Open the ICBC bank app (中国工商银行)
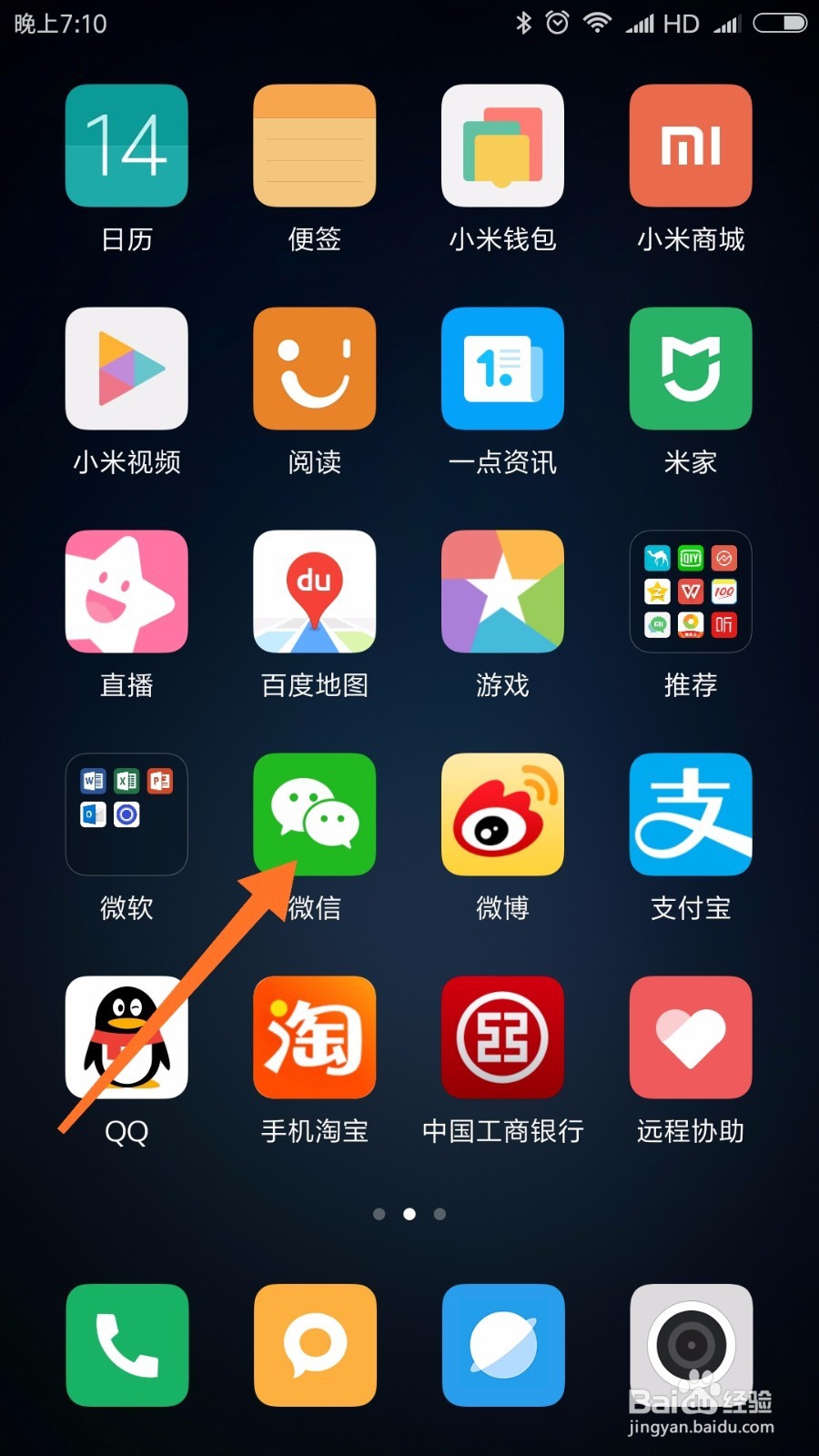The width and height of the screenshot is (819, 1456). 502,1037
